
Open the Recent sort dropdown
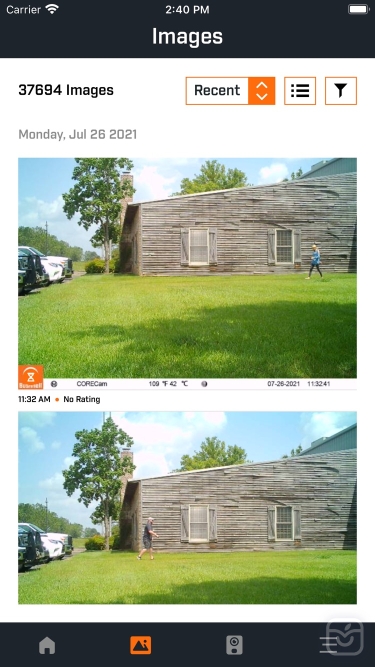point(230,91)
